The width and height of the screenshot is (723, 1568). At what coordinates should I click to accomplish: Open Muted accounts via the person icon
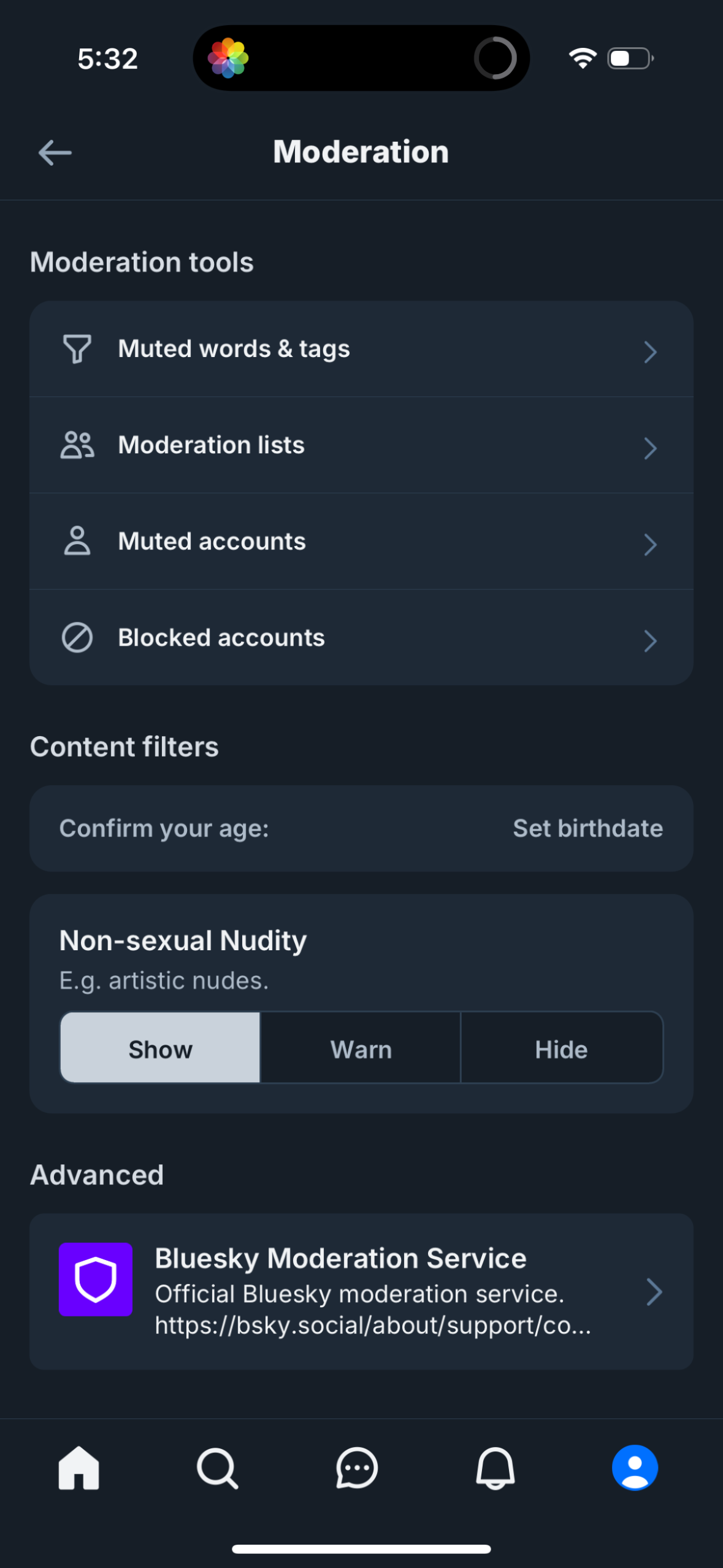click(77, 541)
